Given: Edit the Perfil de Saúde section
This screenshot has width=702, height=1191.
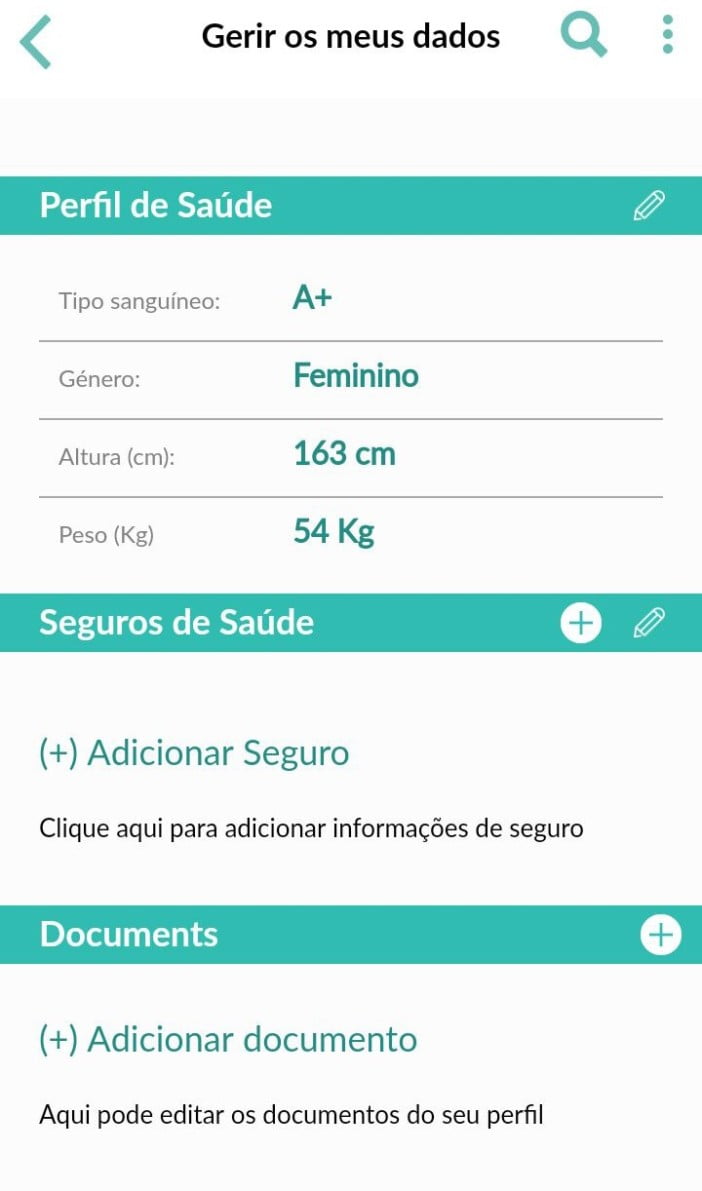Looking at the screenshot, I should click(x=649, y=206).
